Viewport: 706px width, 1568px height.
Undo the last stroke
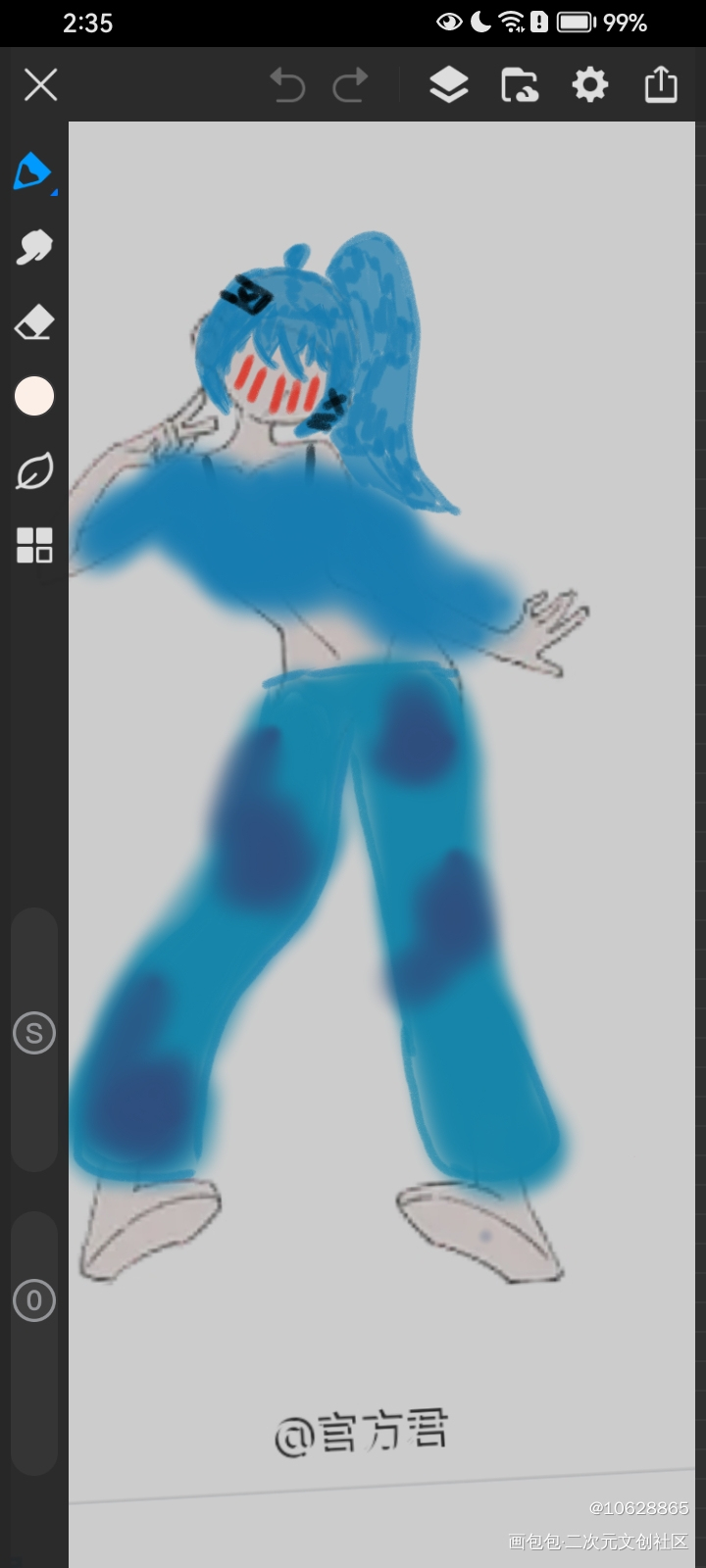pos(287,85)
